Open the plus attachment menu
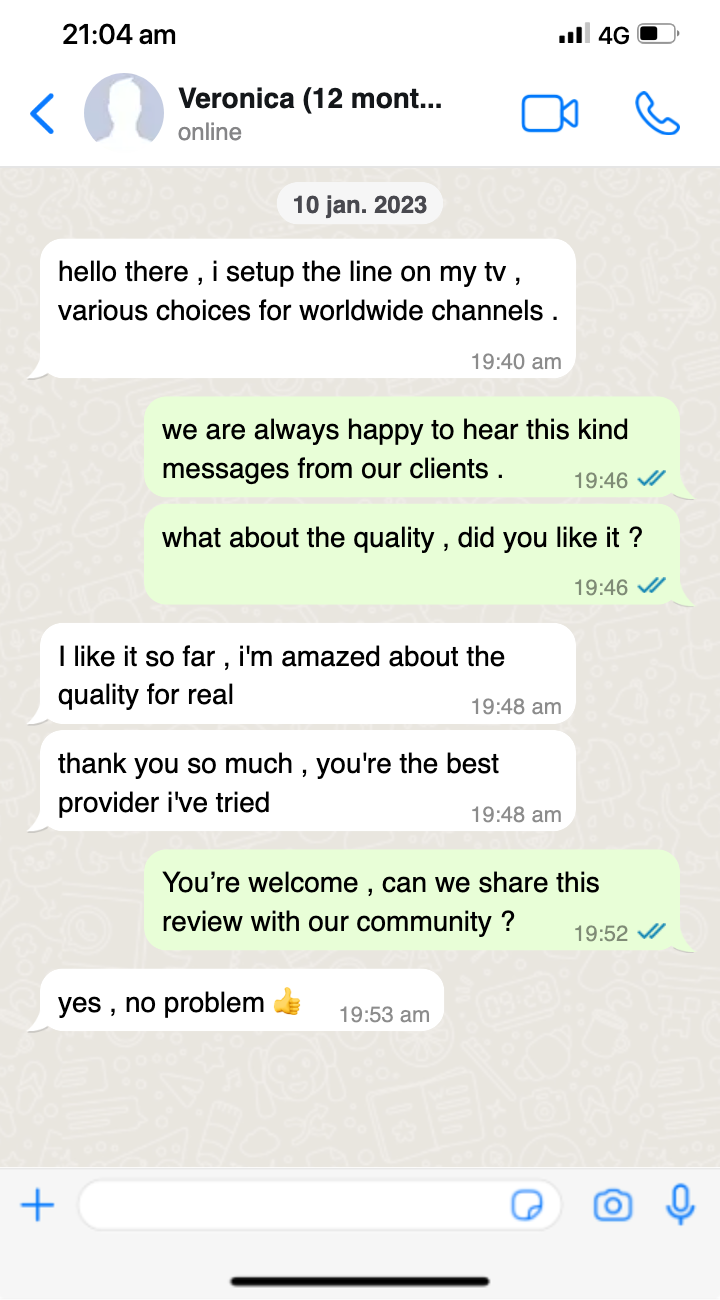The image size is (720, 1300). point(38,1205)
